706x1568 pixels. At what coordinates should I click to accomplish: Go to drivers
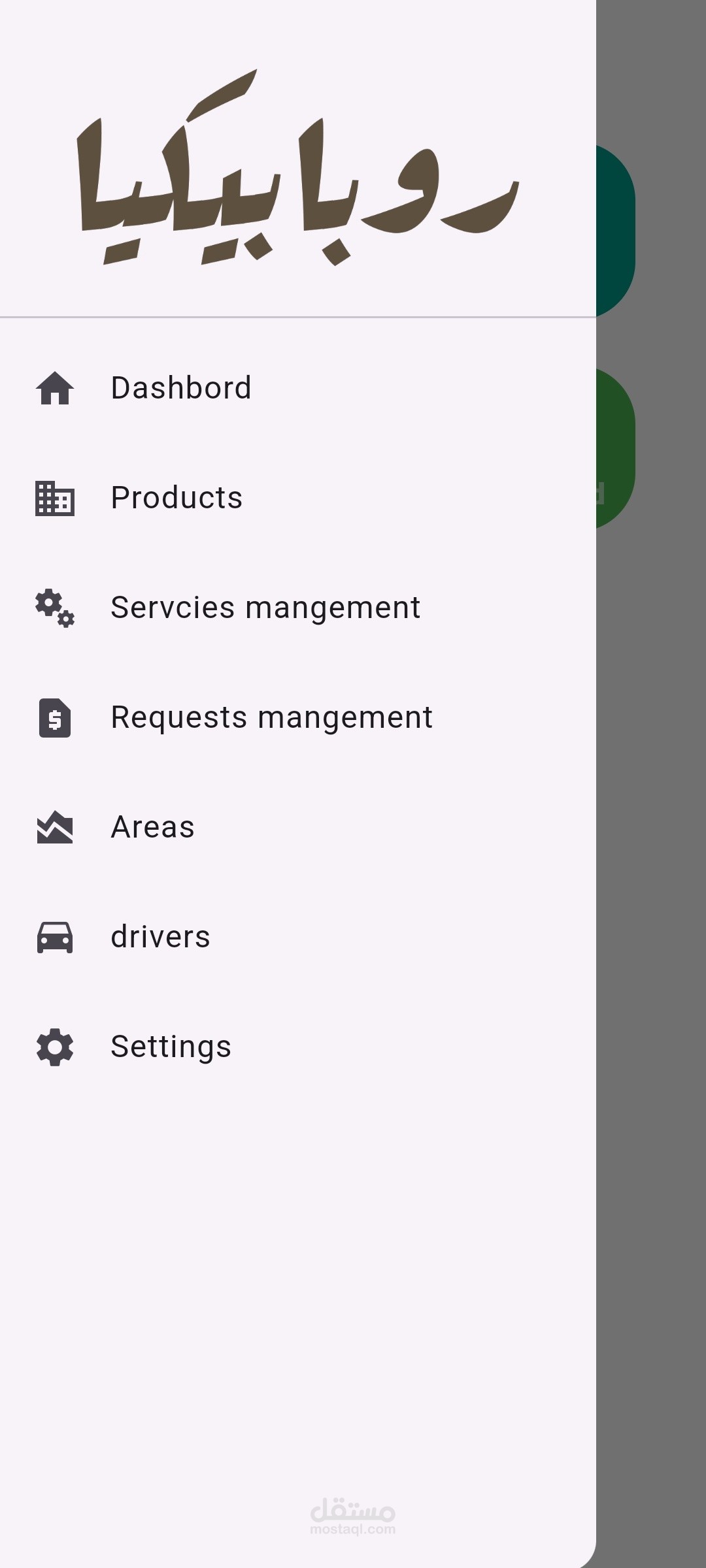tap(298, 937)
